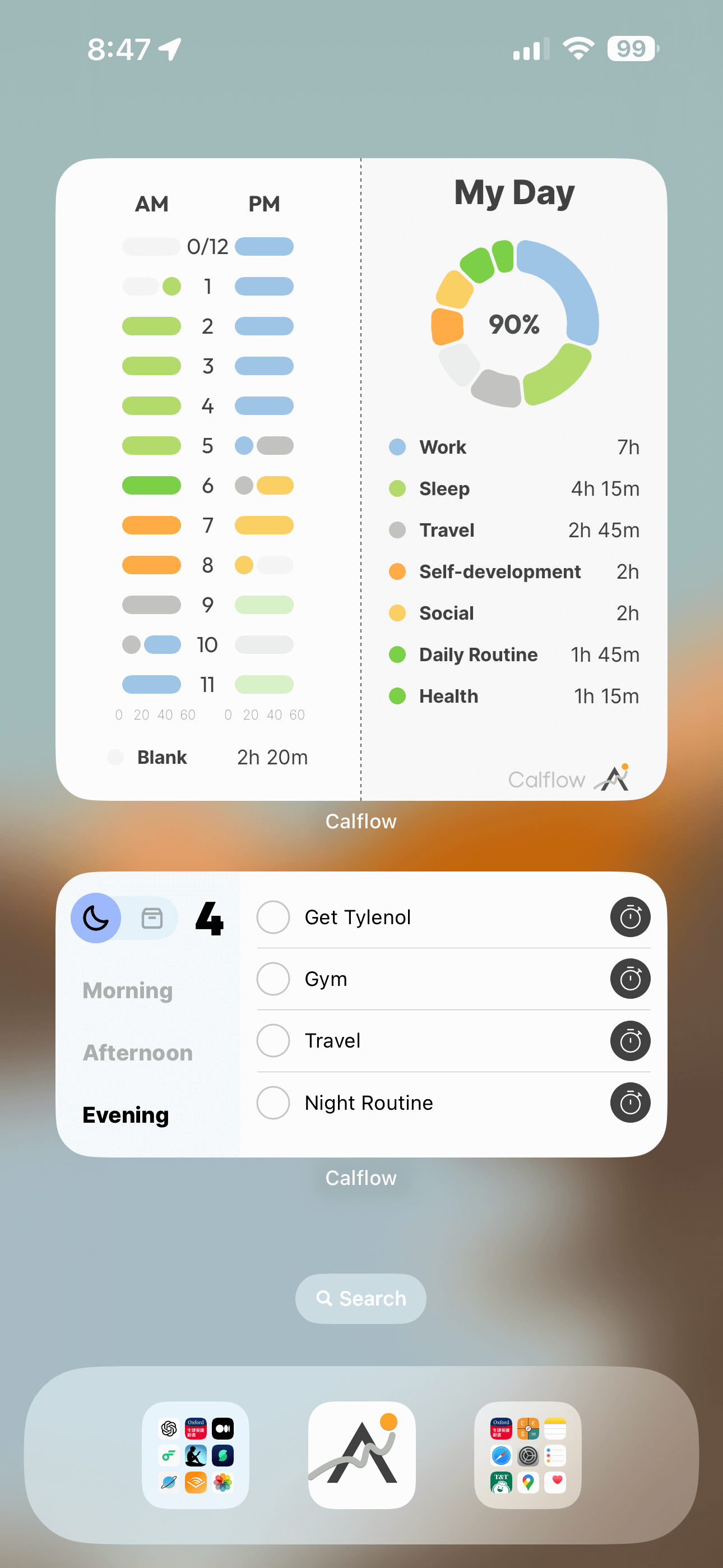
Task: Tap the archive box icon in widget
Action: click(152, 918)
